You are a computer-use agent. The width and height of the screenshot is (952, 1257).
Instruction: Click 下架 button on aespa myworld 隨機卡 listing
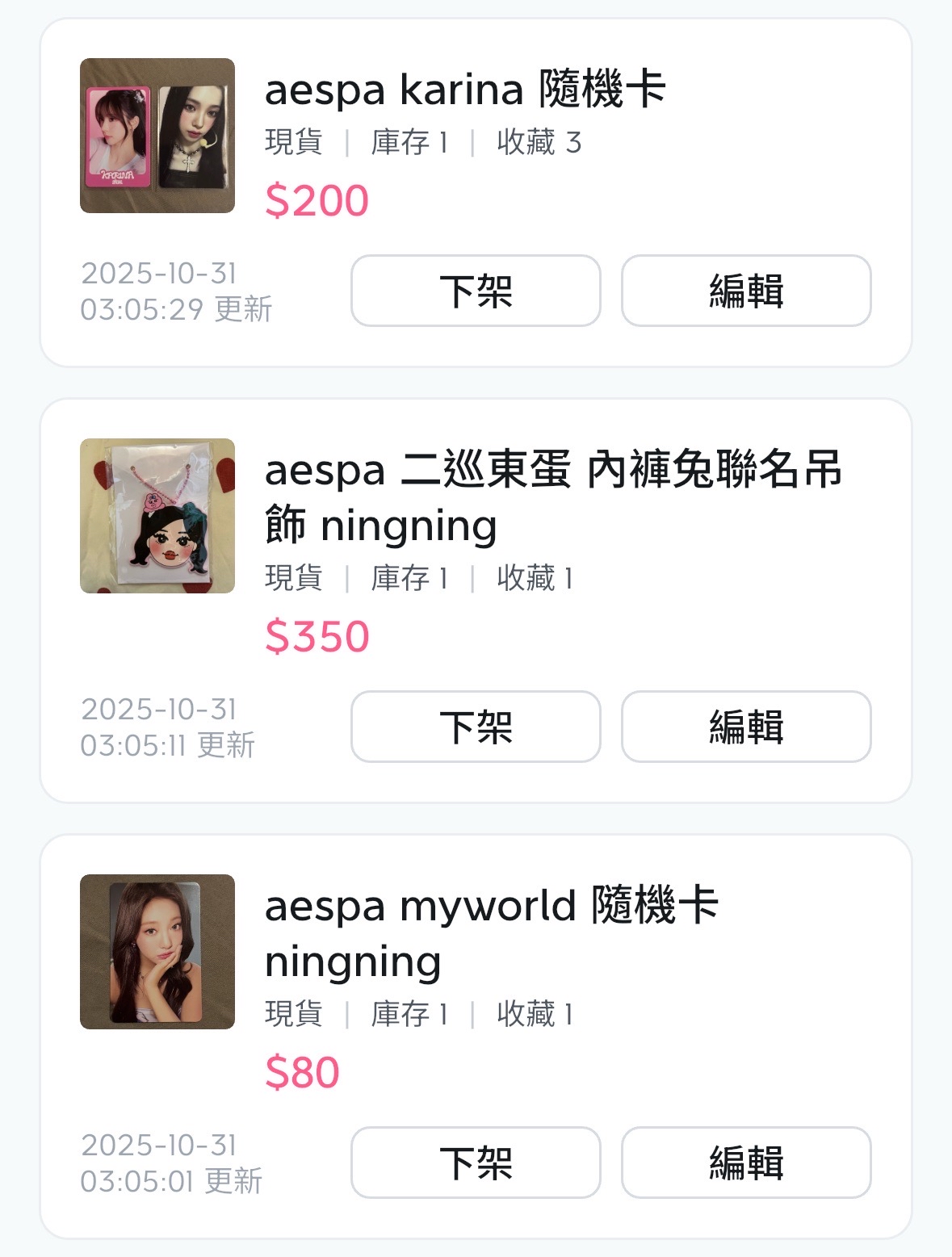click(475, 1163)
